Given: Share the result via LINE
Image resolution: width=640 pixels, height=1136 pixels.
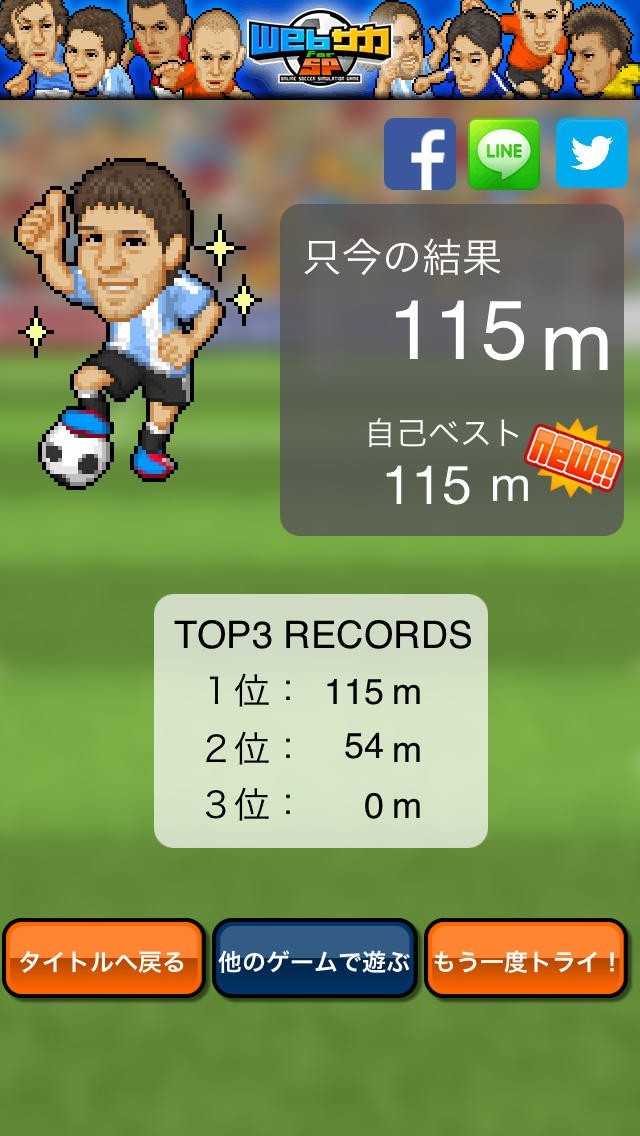Looking at the screenshot, I should tap(504, 154).
